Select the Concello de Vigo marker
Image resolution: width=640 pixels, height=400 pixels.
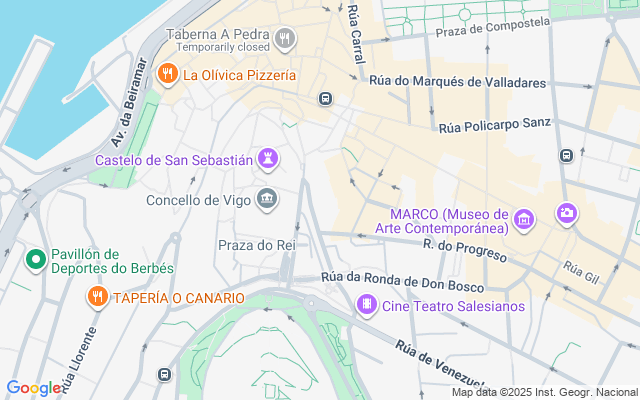click(x=267, y=198)
